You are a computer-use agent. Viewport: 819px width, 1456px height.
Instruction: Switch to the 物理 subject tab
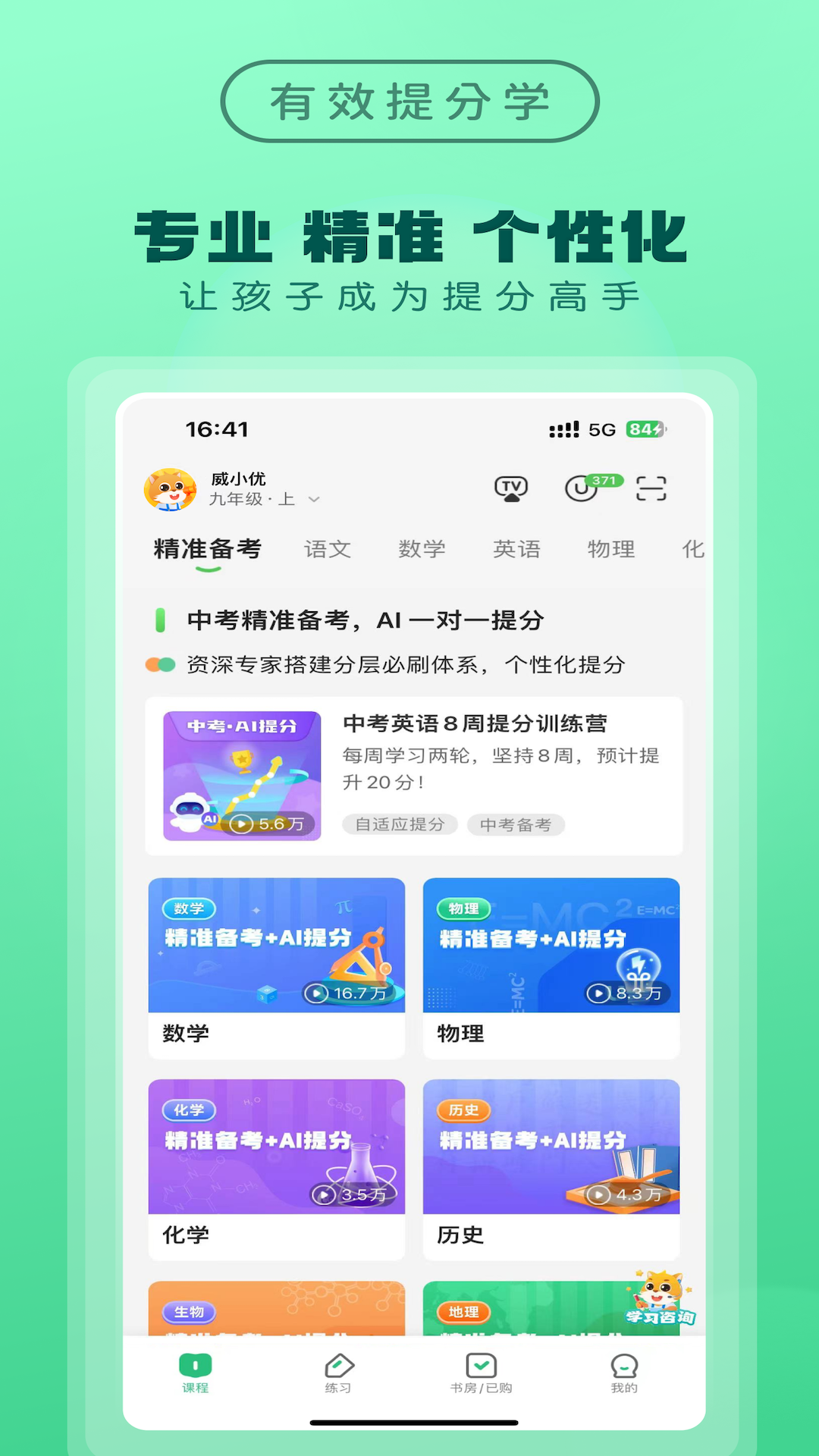point(611,550)
